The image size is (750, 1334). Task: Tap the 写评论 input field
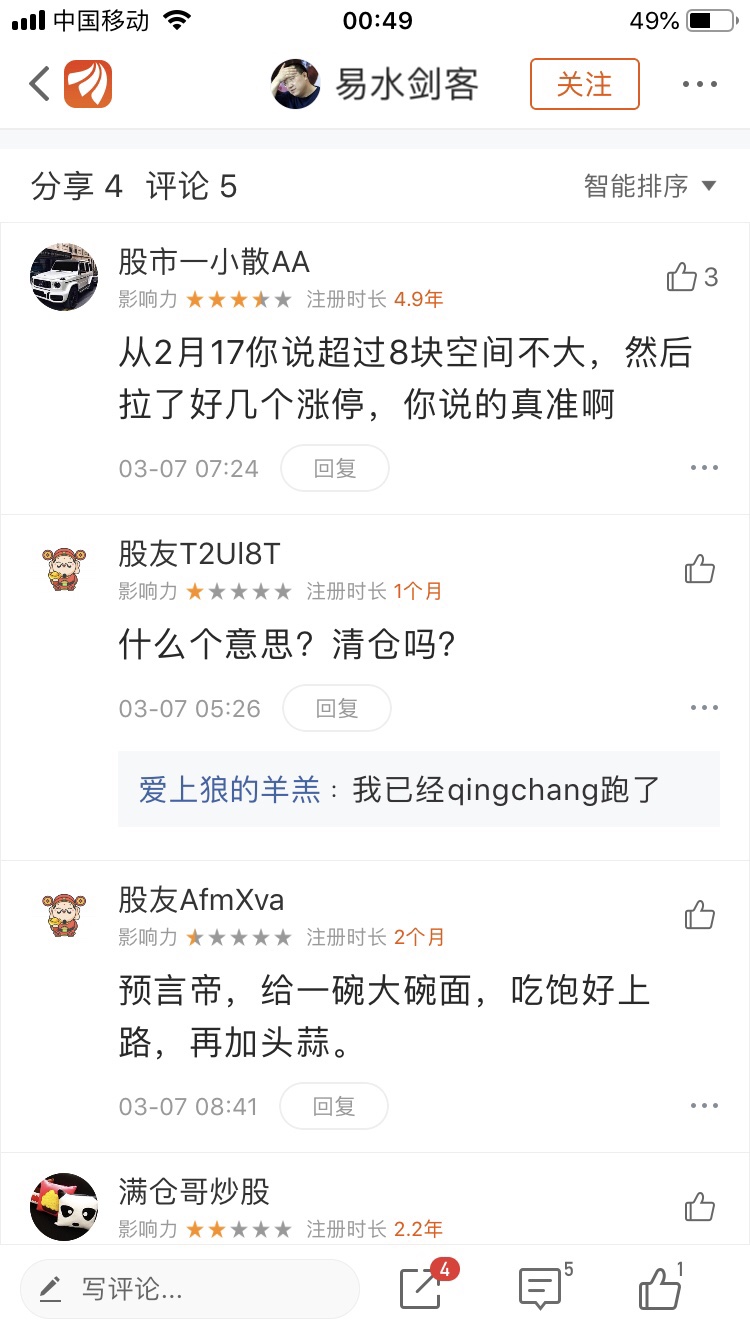click(x=190, y=1289)
